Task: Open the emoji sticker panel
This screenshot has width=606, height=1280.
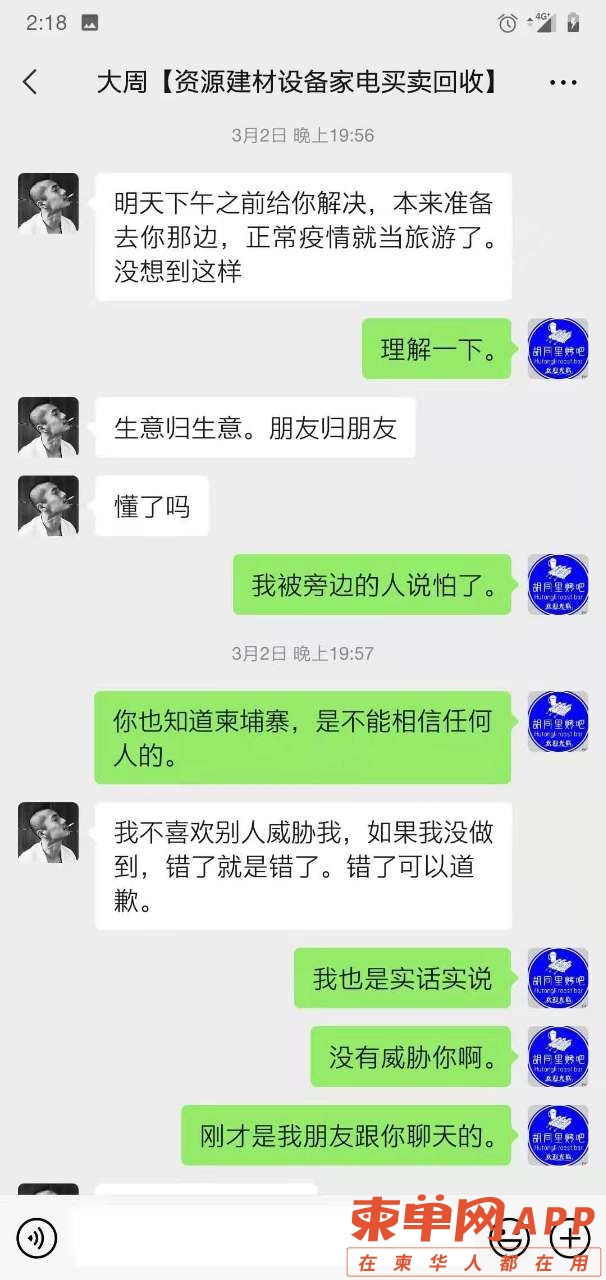Action: tap(511, 1240)
